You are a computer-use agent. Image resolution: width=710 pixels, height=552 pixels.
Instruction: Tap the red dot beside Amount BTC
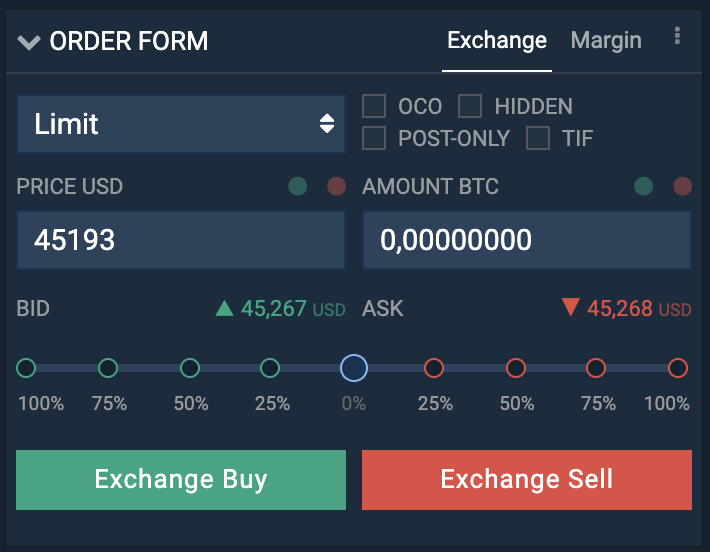[682, 186]
